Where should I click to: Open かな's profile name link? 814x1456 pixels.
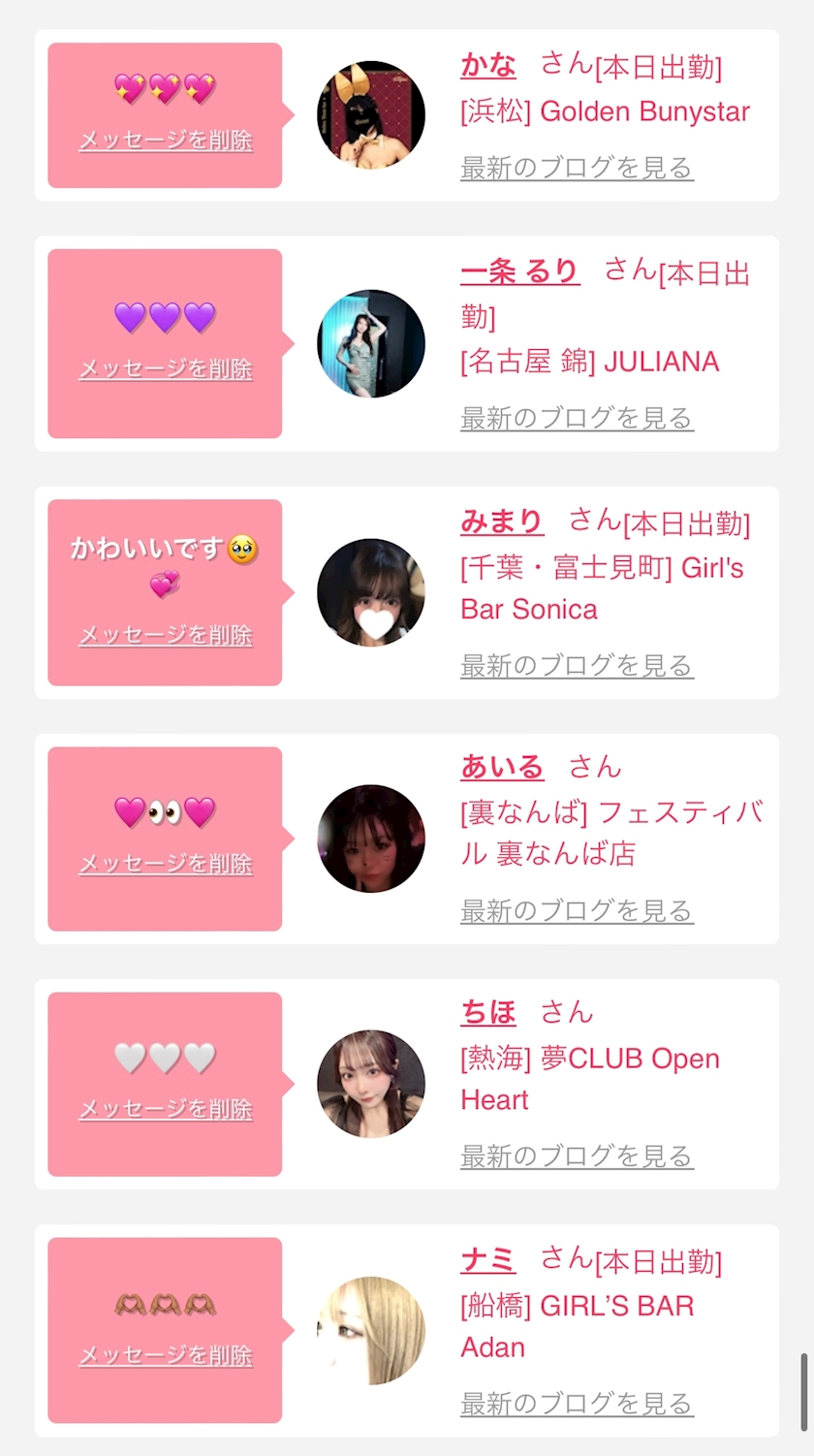tap(488, 66)
